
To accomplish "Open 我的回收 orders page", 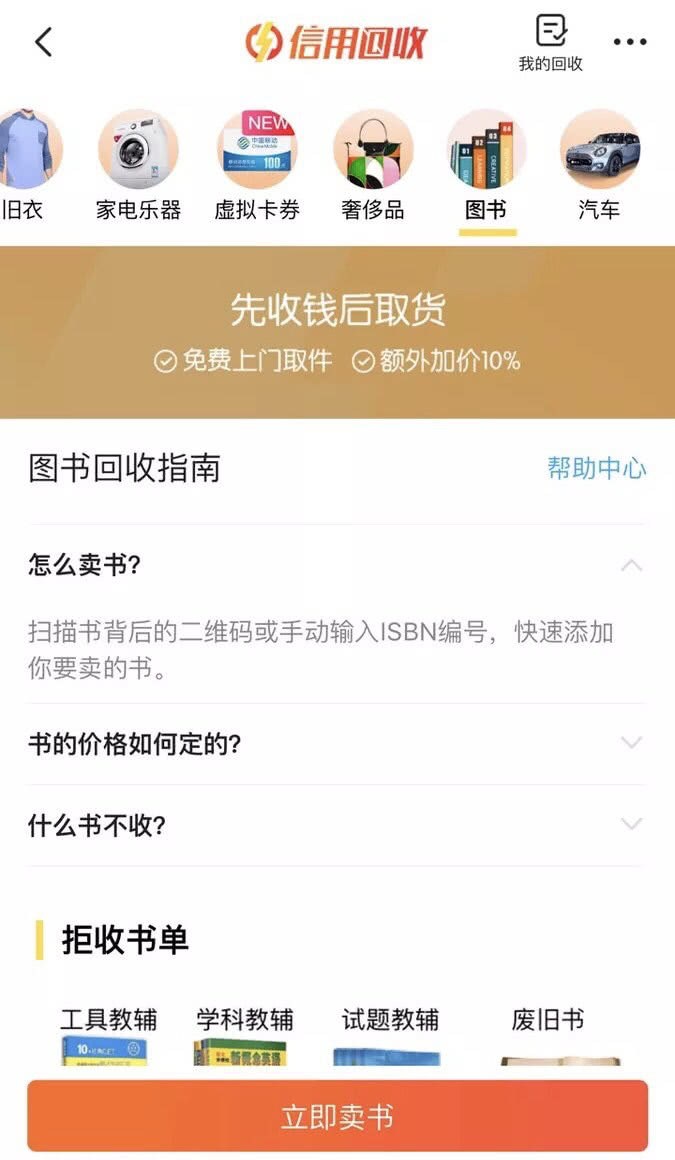I will [x=550, y=43].
